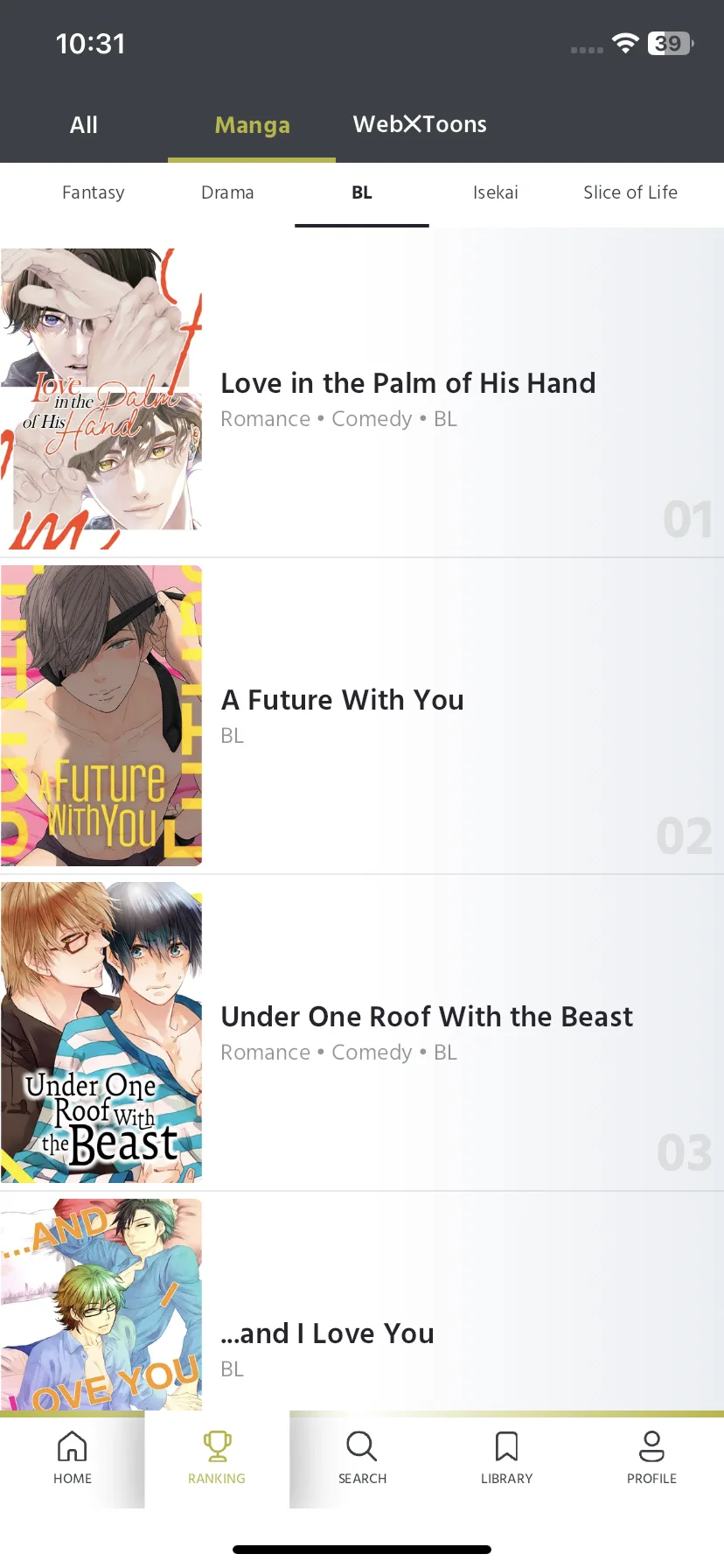This screenshot has height=1568, width=724.
Task: Go to the Library tab
Action: 506,1459
